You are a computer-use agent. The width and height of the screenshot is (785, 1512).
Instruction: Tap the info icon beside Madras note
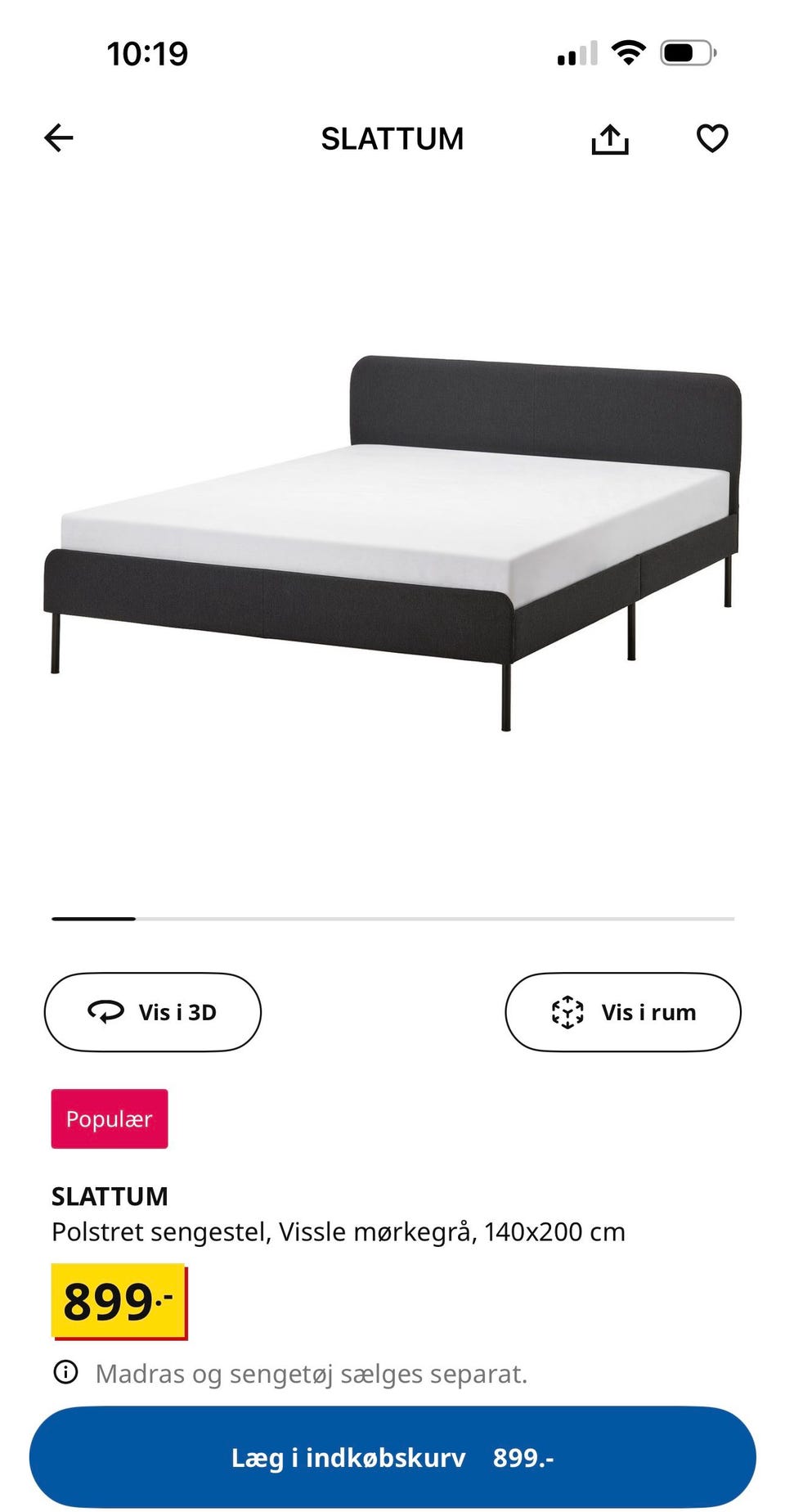(65, 1372)
